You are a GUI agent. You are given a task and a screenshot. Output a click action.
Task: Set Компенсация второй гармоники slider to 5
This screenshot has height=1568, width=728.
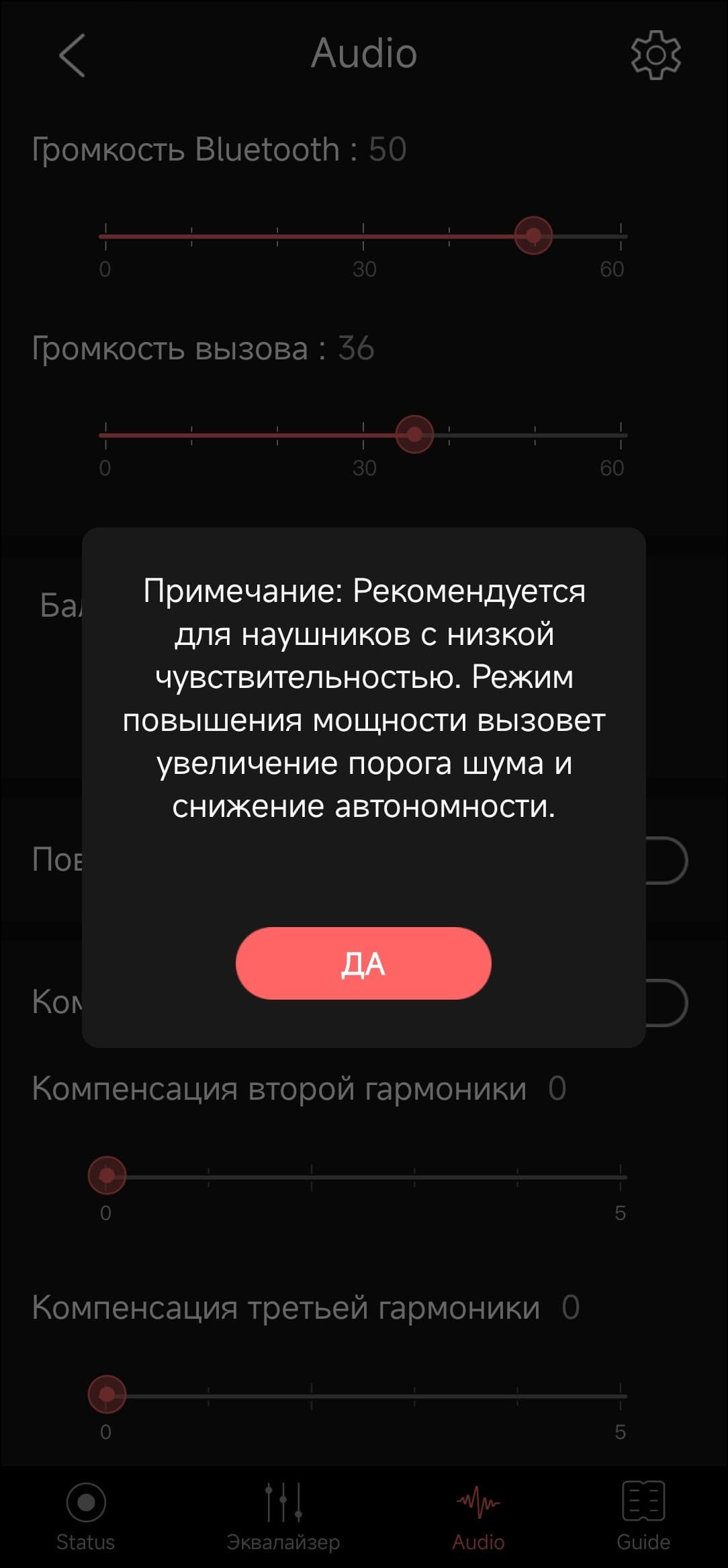click(621, 1176)
